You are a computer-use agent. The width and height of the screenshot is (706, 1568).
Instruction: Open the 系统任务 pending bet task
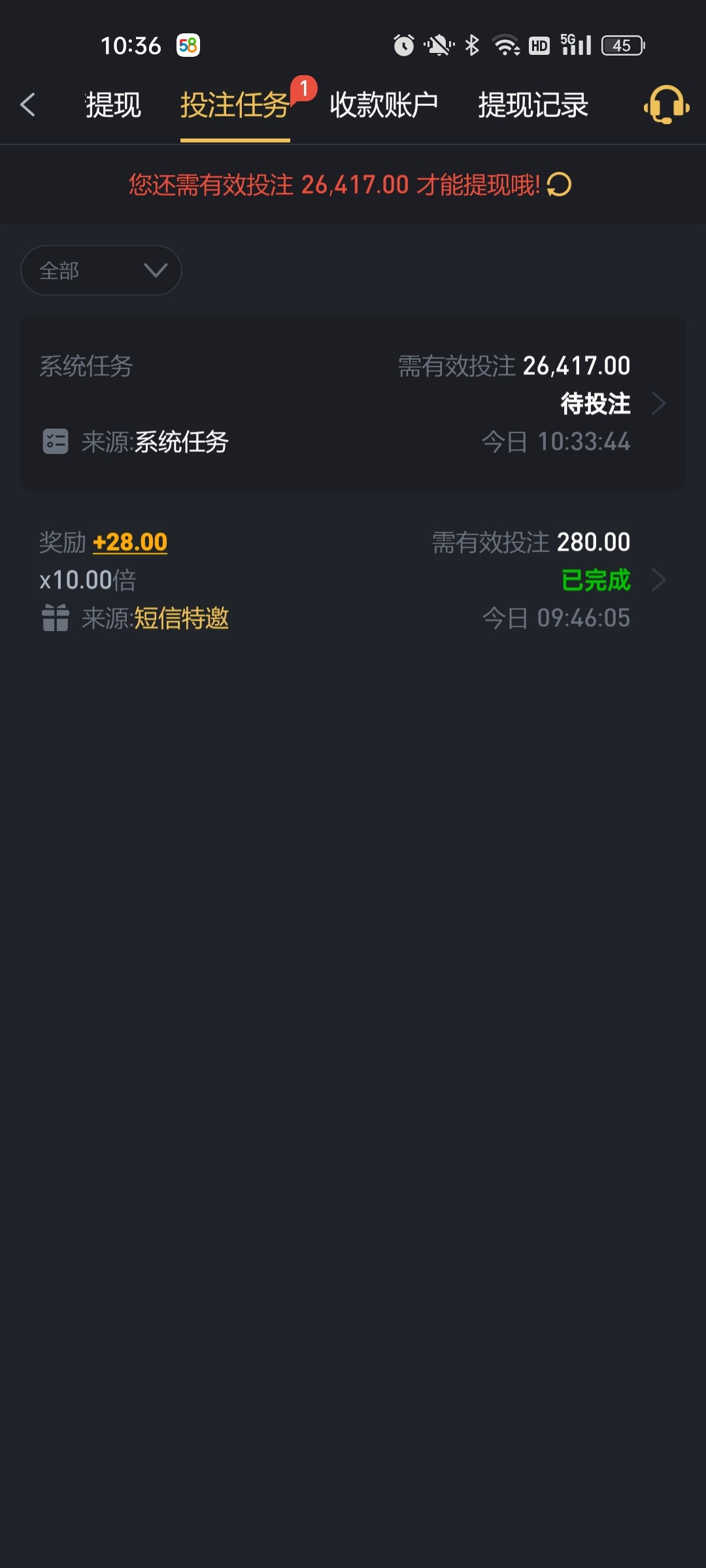(x=353, y=403)
